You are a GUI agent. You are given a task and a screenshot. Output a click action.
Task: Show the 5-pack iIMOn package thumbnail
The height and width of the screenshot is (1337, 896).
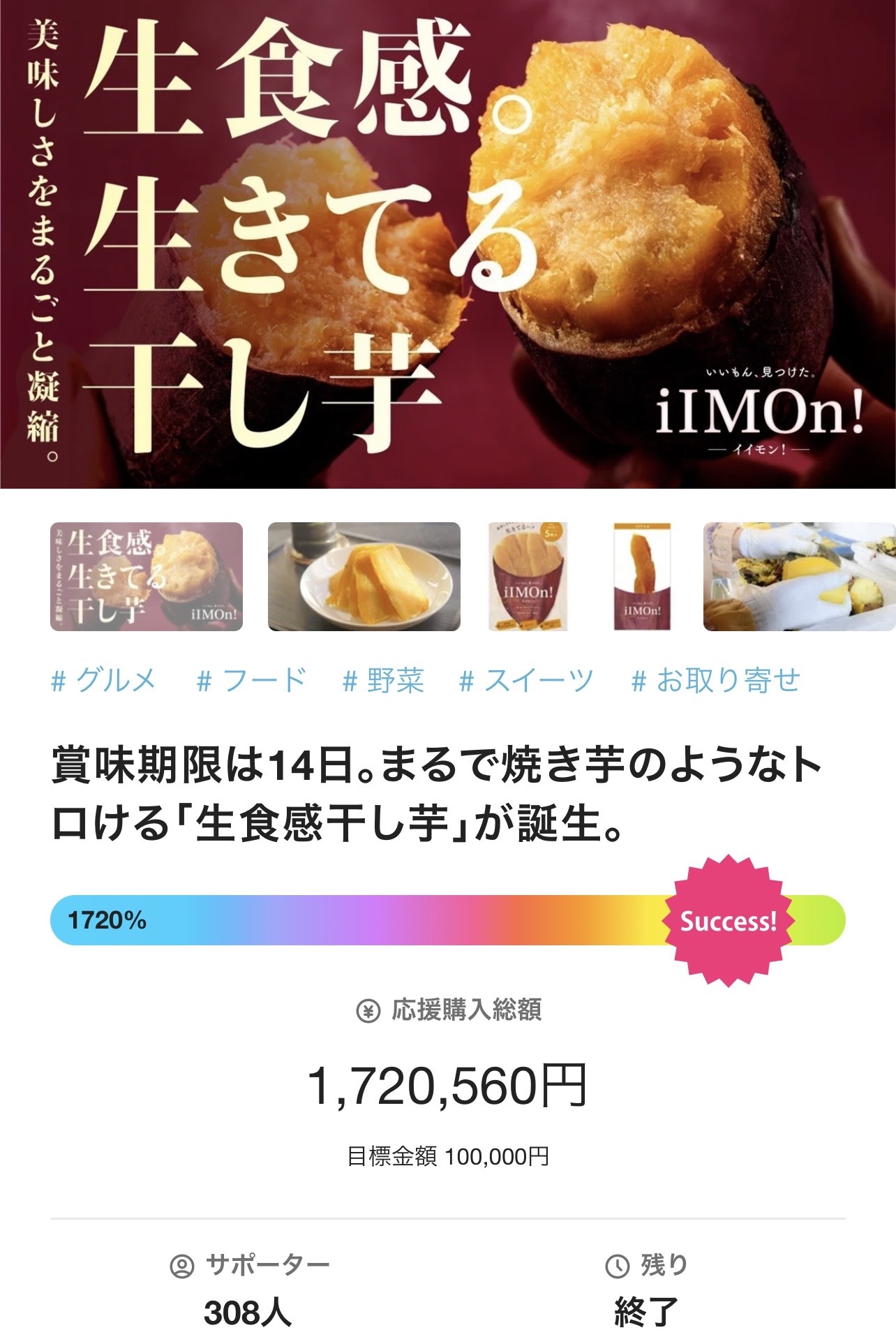[528, 577]
